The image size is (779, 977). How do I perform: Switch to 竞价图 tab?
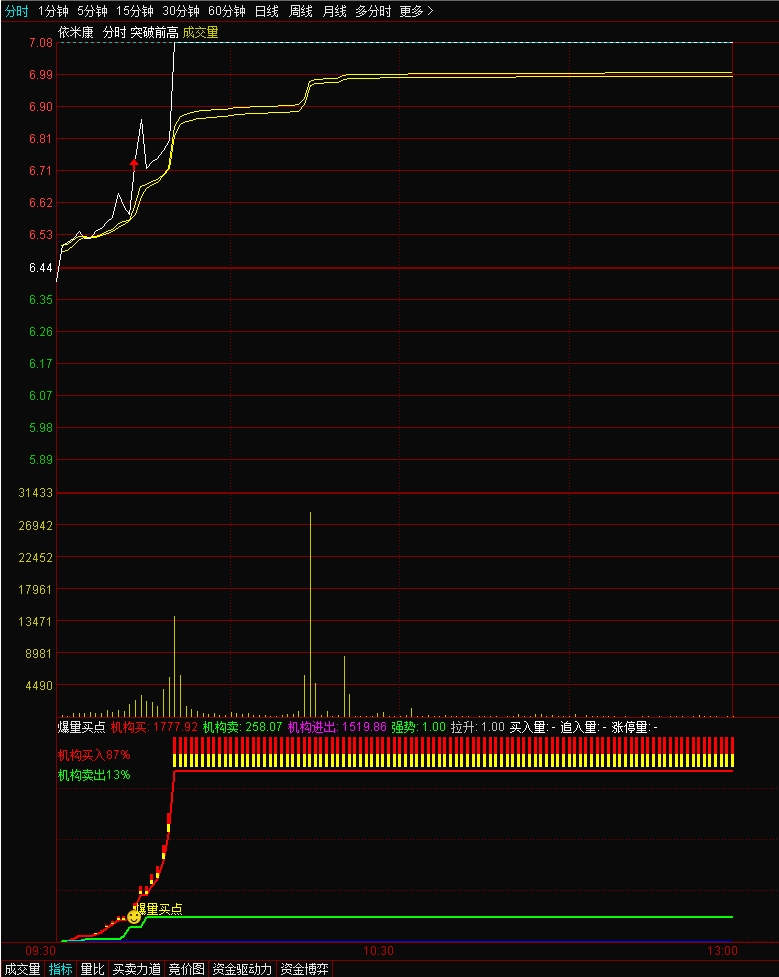tap(186, 969)
